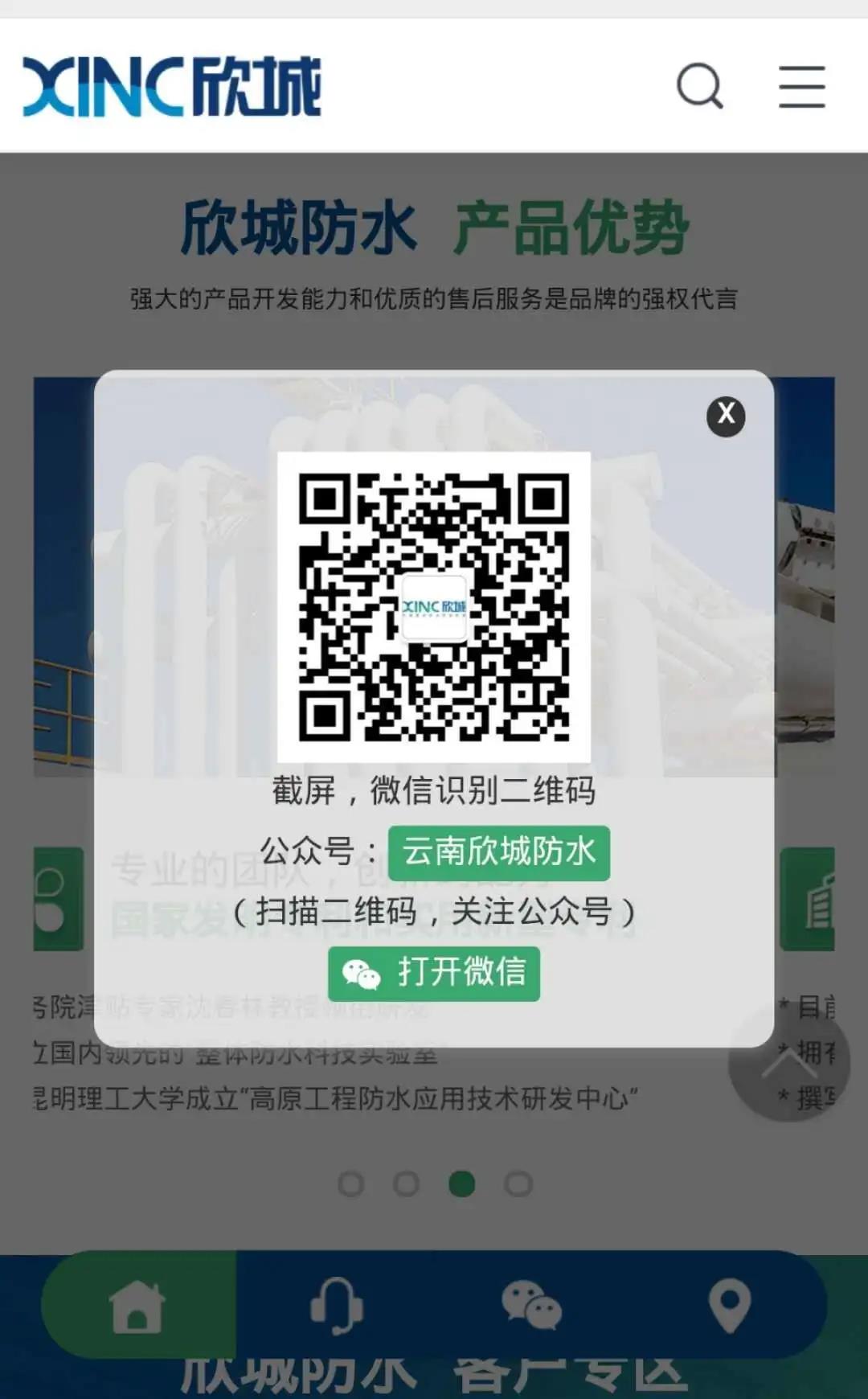Tap the XINC 欣城 logo in header
Viewport: 868px width, 1399px height.
point(172,86)
